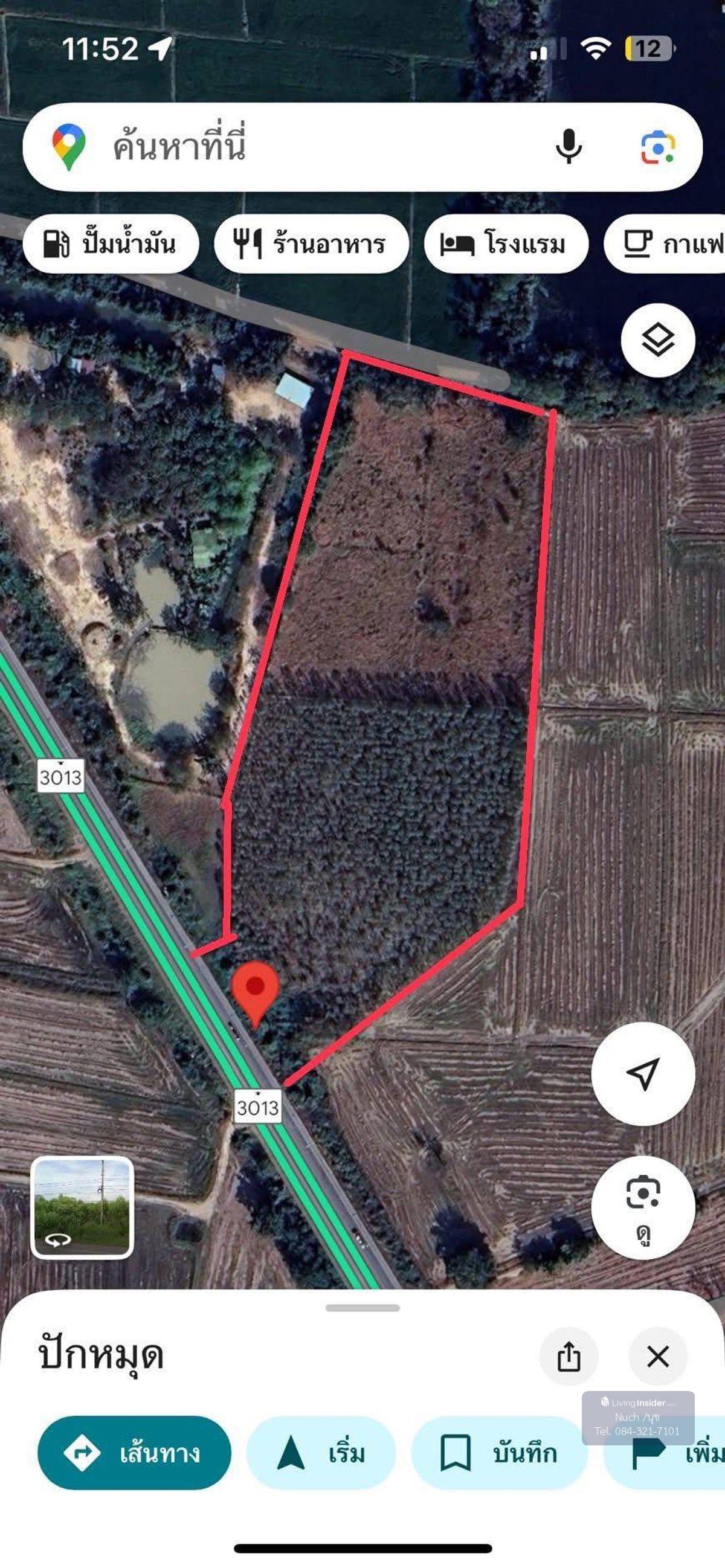This screenshot has width=725, height=1568.
Task: Open the ดู live view button
Action: click(x=643, y=1207)
